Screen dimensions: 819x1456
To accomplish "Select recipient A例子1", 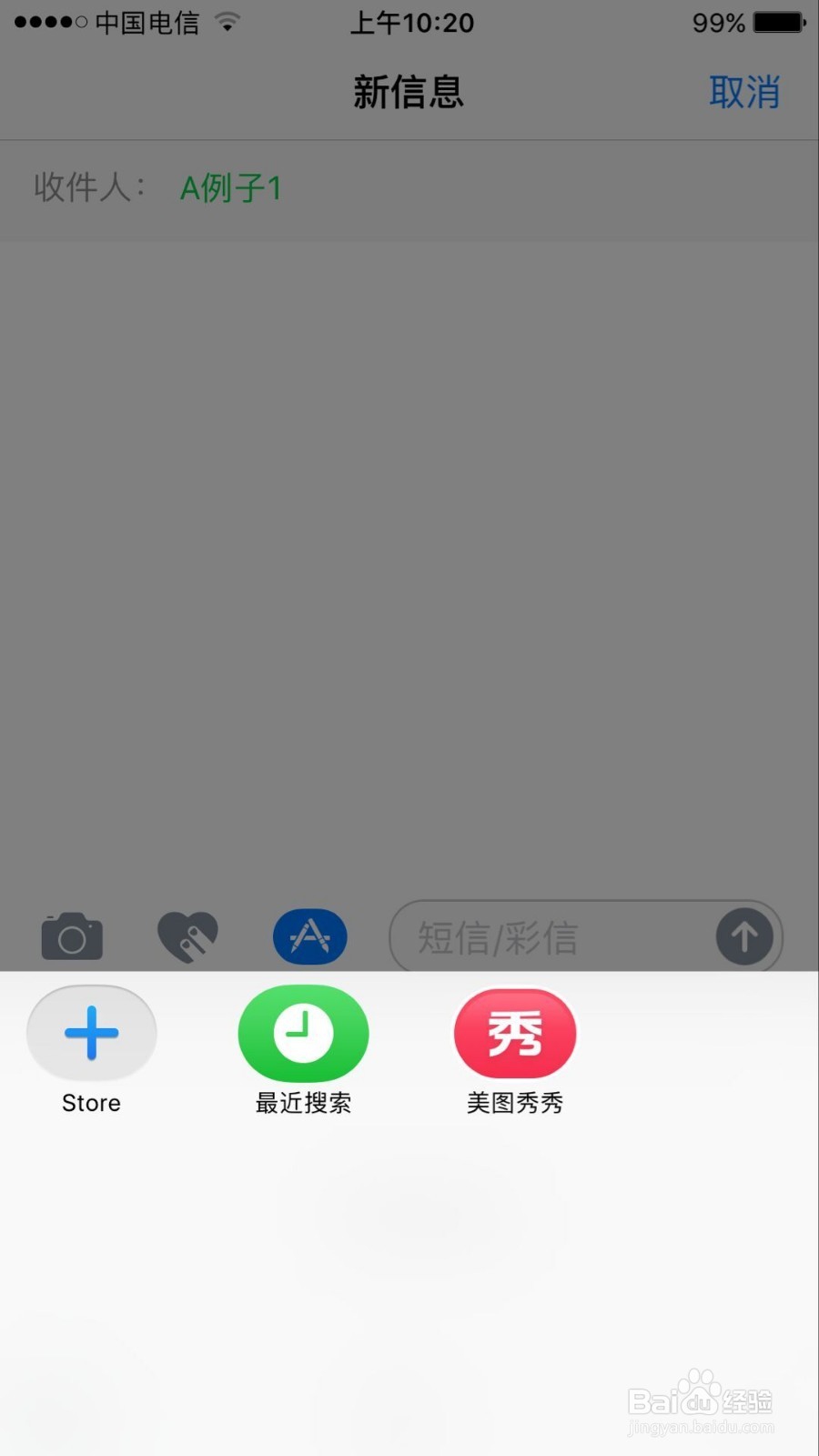I will (229, 188).
